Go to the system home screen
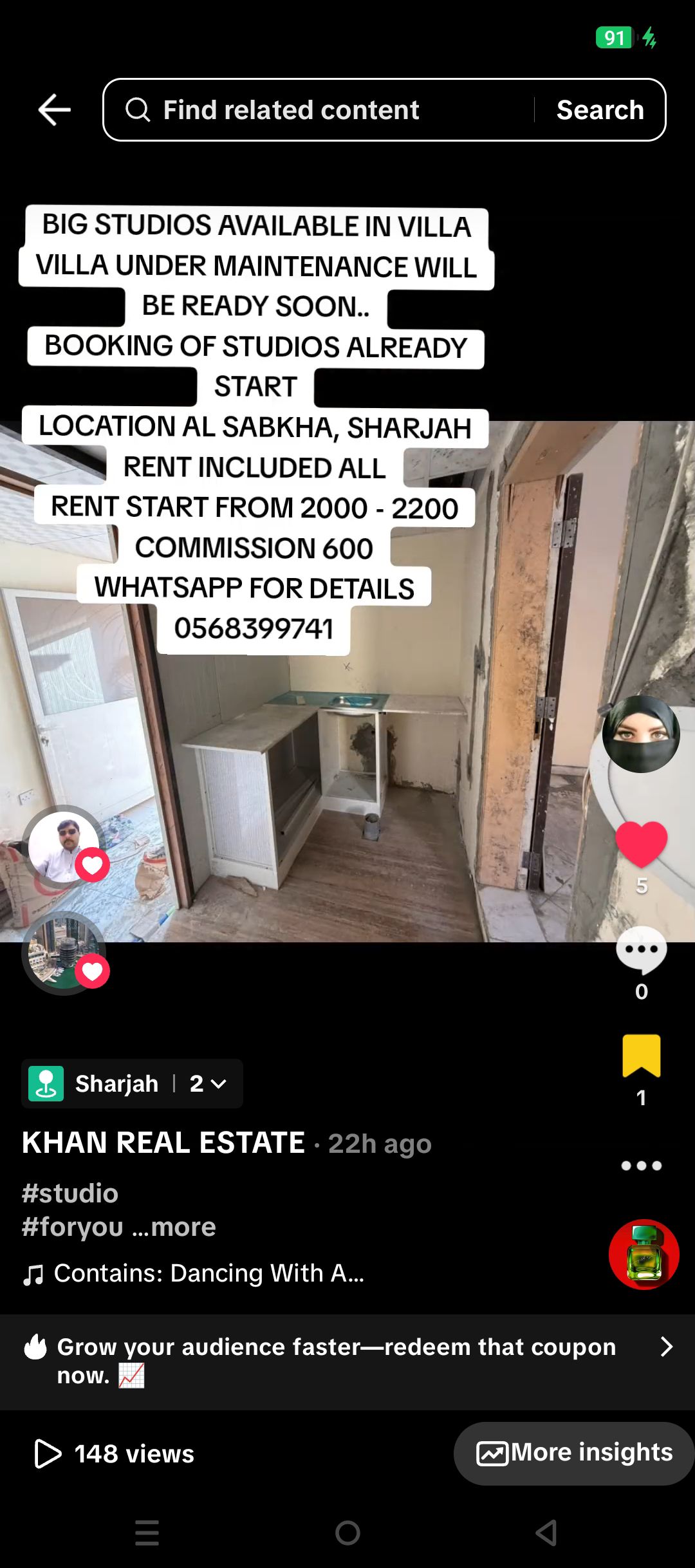 [347, 1533]
